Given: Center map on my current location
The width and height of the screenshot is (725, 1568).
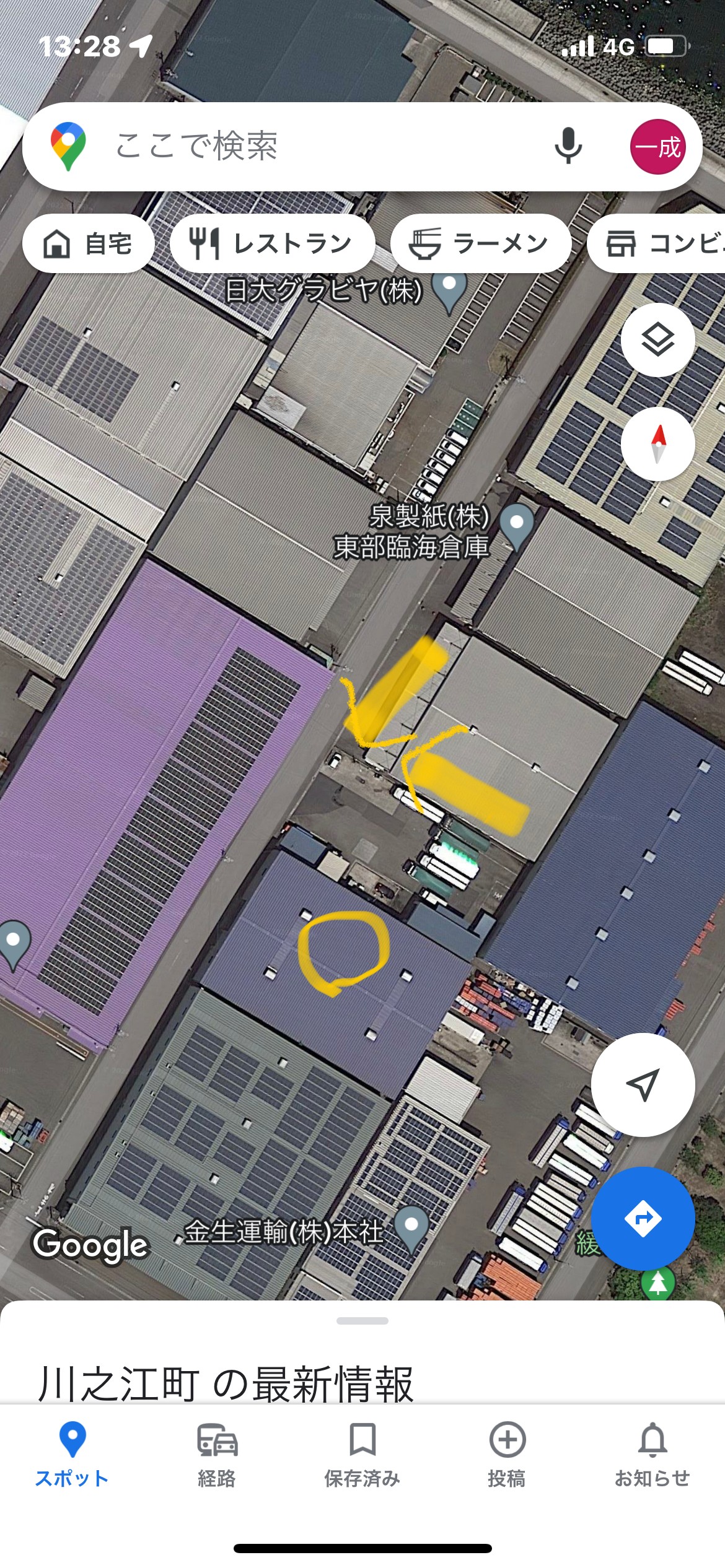Looking at the screenshot, I should (643, 1085).
